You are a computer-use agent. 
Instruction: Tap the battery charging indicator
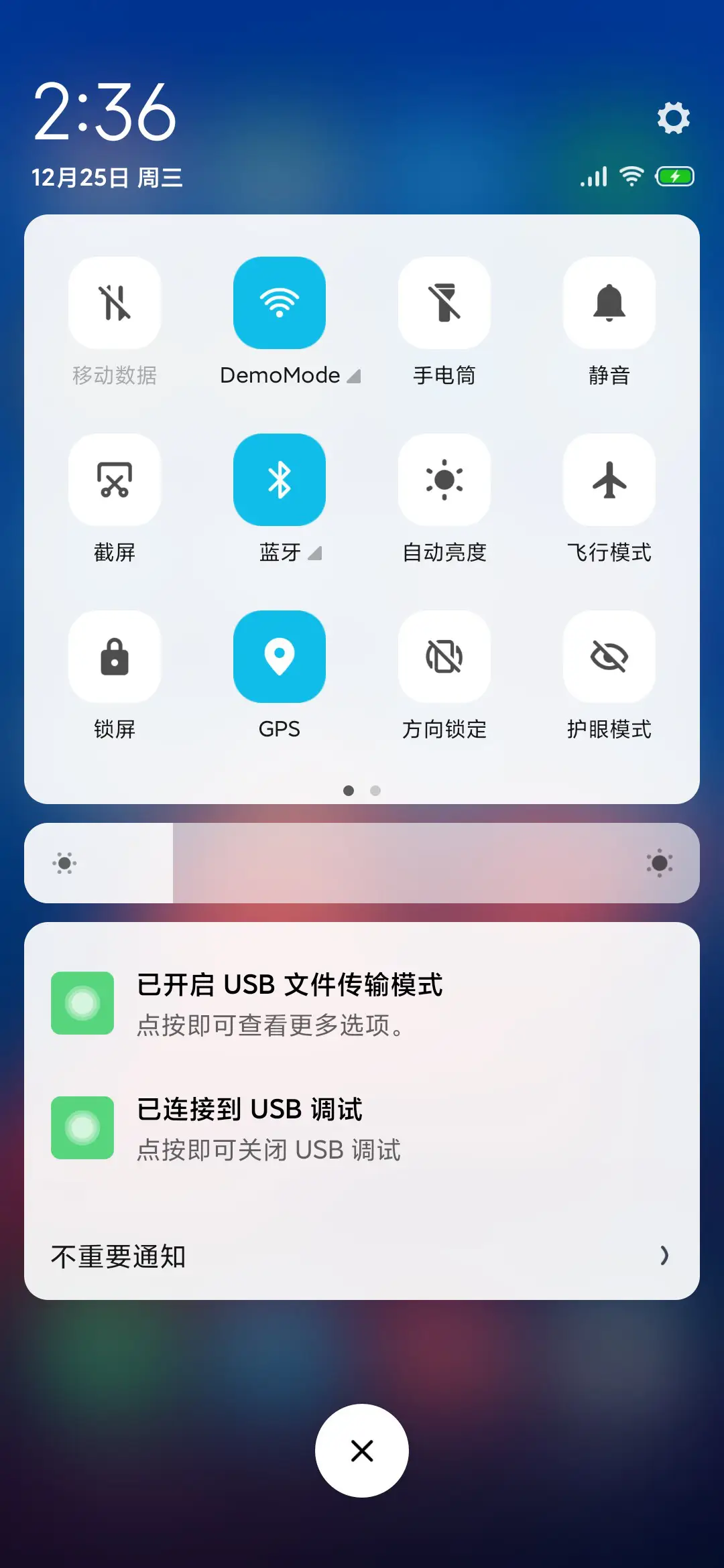coord(675,176)
